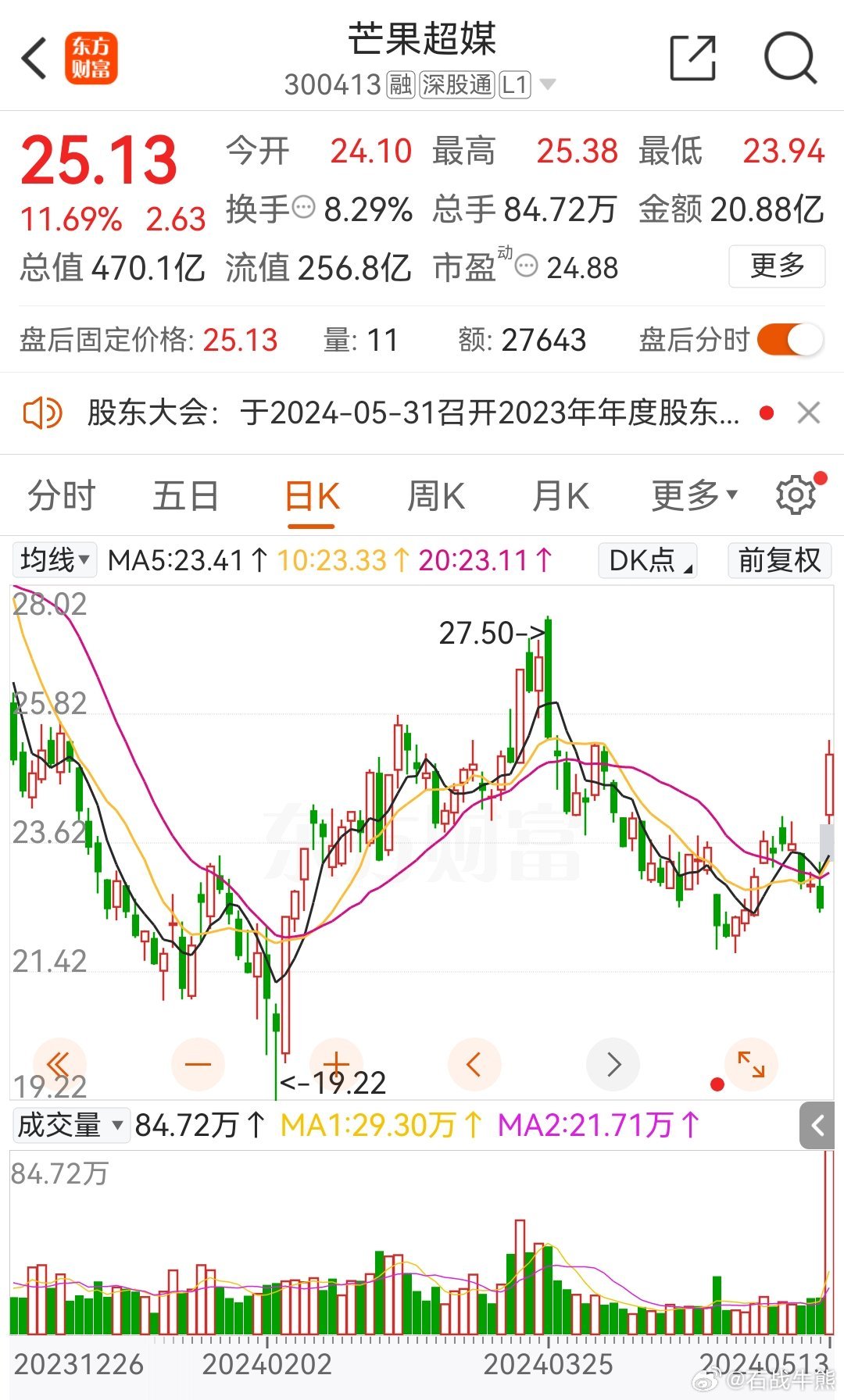Share this stock page
The image size is (844, 1400).
point(693,58)
